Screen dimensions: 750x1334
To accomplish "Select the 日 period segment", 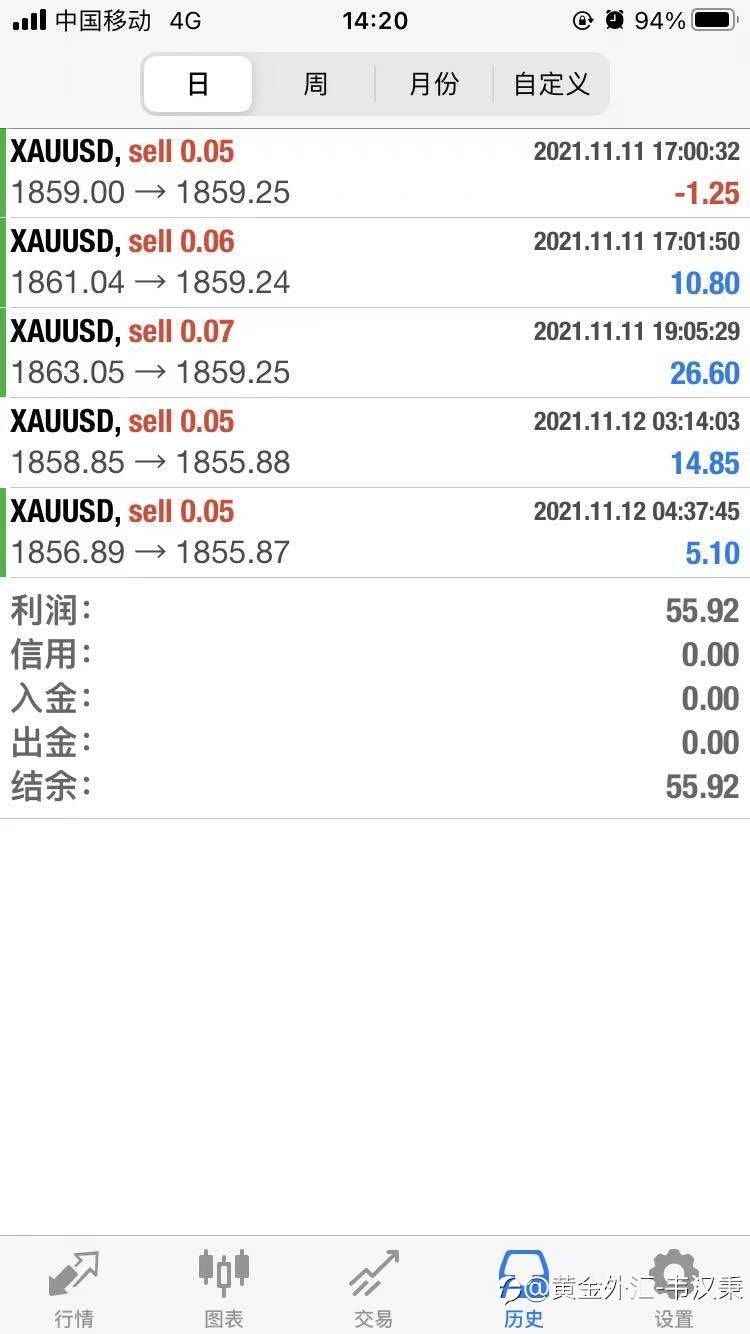I will [x=198, y=84].
